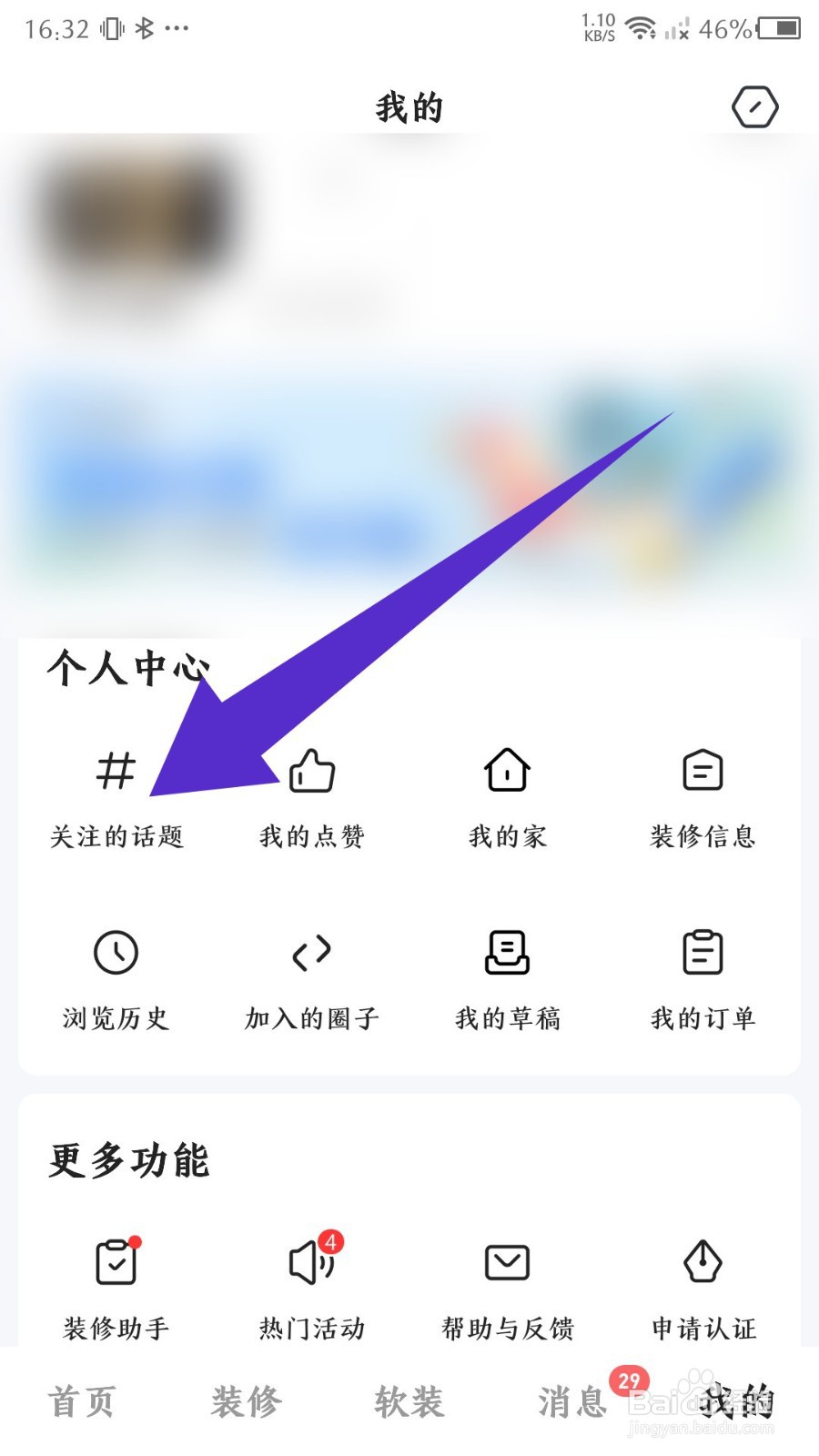Open 我的草稿 drafts
Viewport: 819px width, 1456px height.
click(507, 983)
